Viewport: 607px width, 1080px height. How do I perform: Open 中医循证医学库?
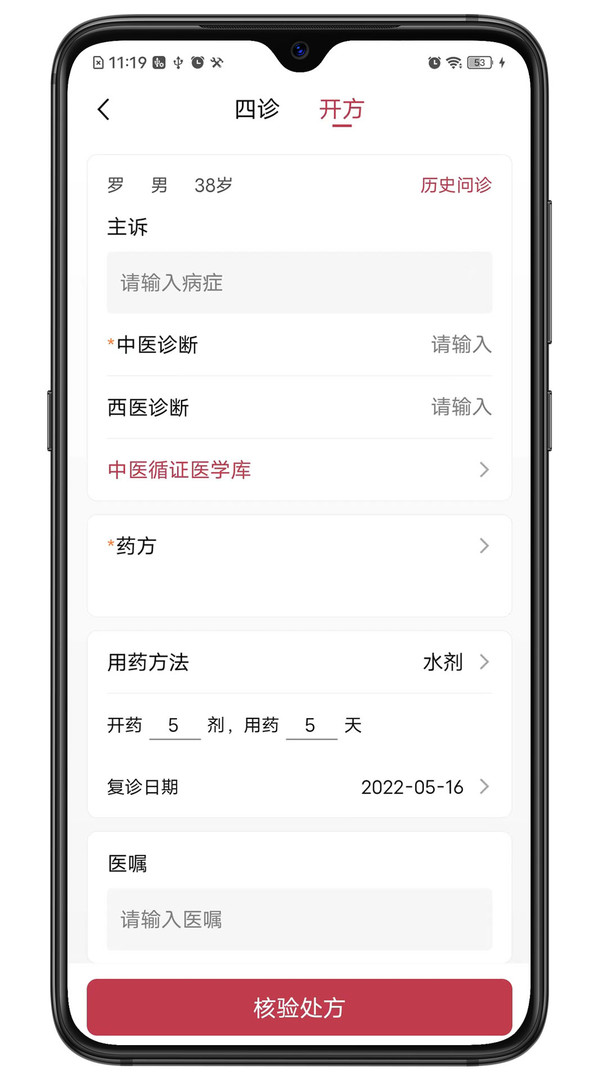(x=299, y=470)
